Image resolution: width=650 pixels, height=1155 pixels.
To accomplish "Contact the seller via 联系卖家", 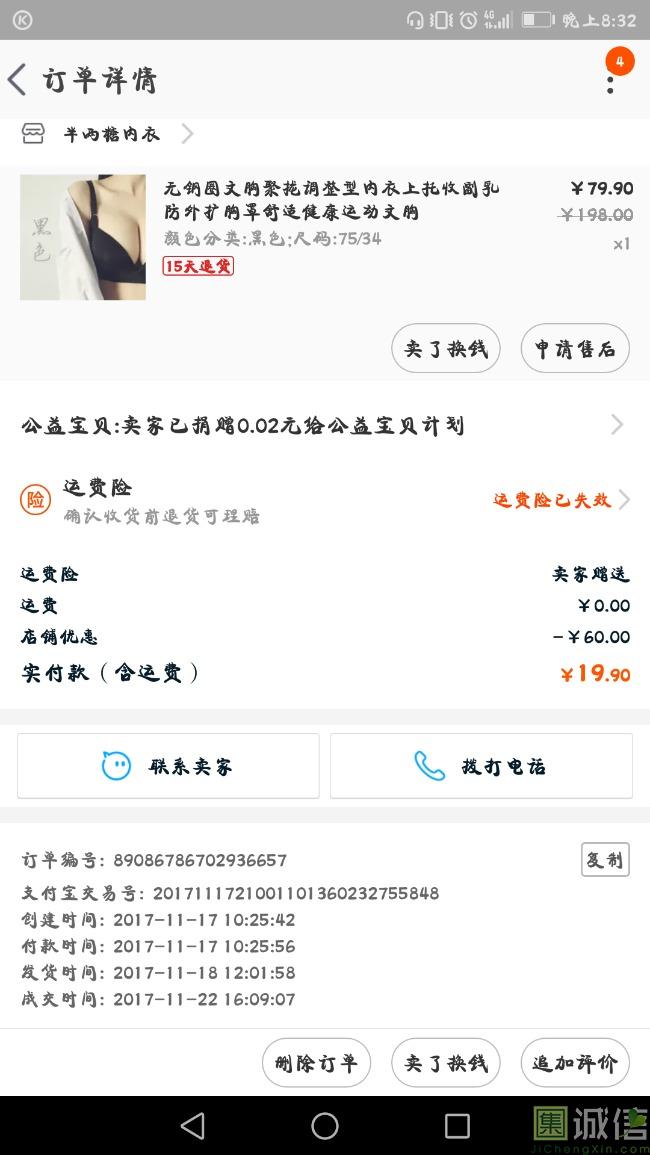I will 168,766.
